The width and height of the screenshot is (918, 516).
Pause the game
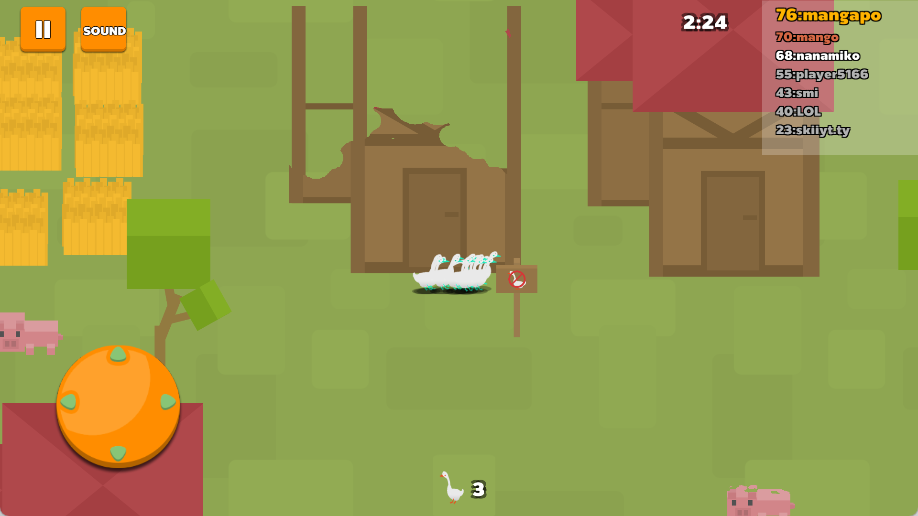tap(43, 29)
